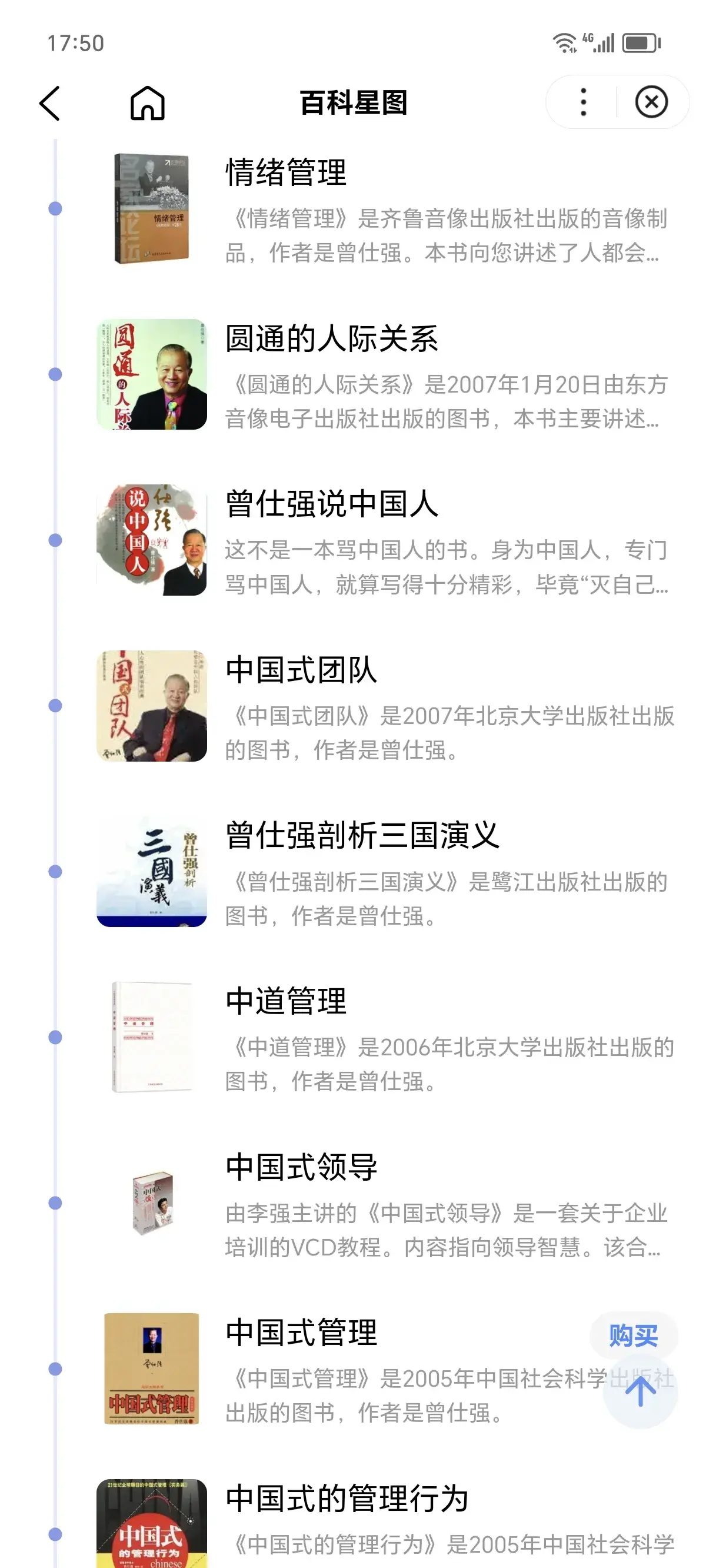Select the 曾仕强剖析三国演义 entry
The image size is (706, 1568).
click(362, 836)
